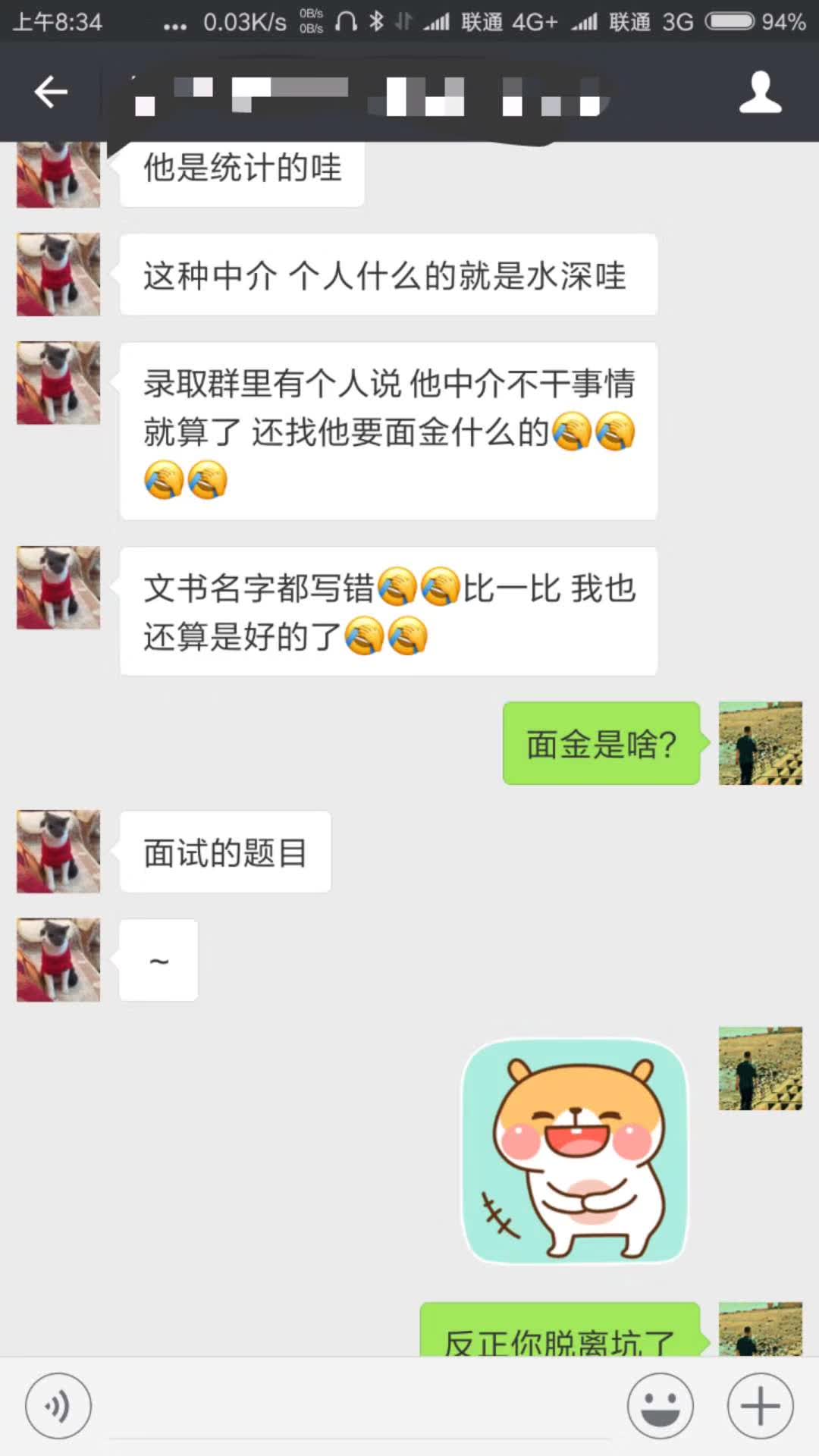The height and width of the screenshot is (1456, 819).
Task: Open my avatar beside "面金是啥?" message
Action: point(760,743)
